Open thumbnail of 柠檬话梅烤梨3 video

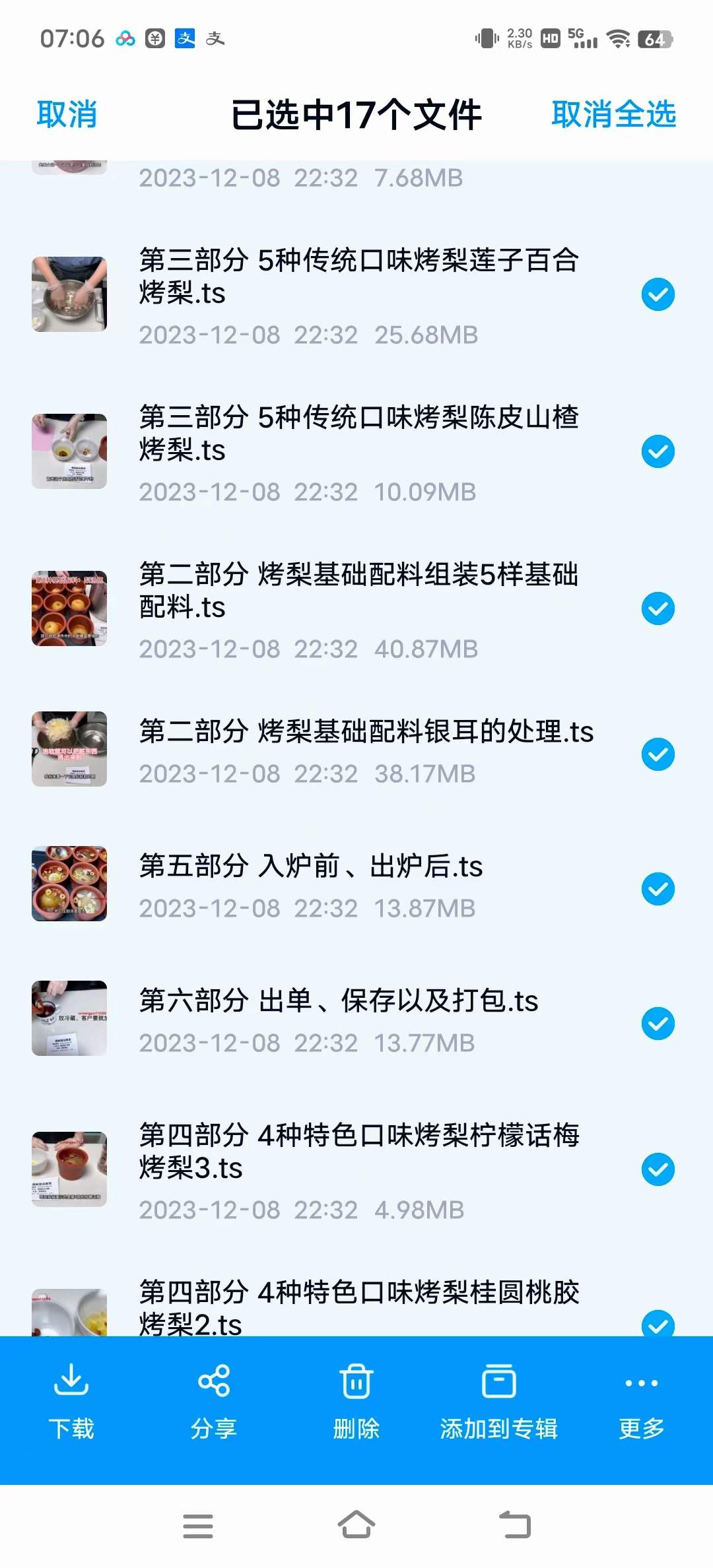pos(69,1168)
